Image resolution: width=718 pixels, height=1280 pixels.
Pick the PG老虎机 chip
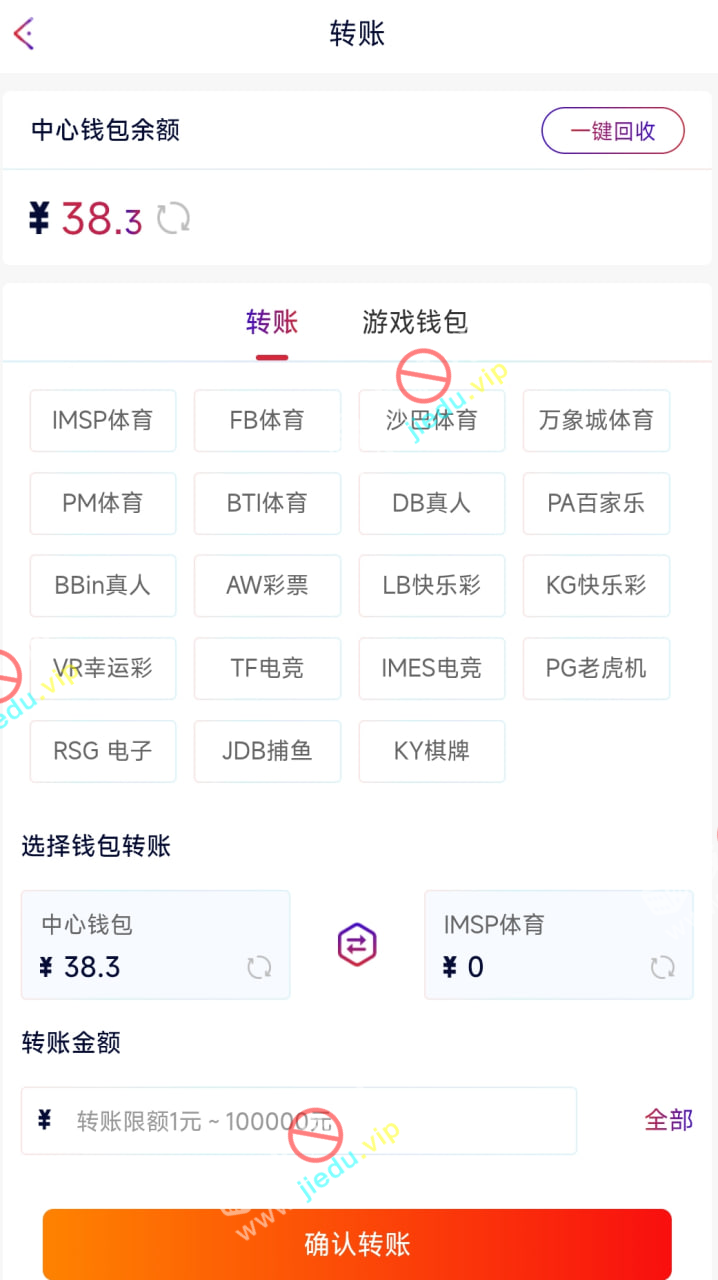pos(596,668)
